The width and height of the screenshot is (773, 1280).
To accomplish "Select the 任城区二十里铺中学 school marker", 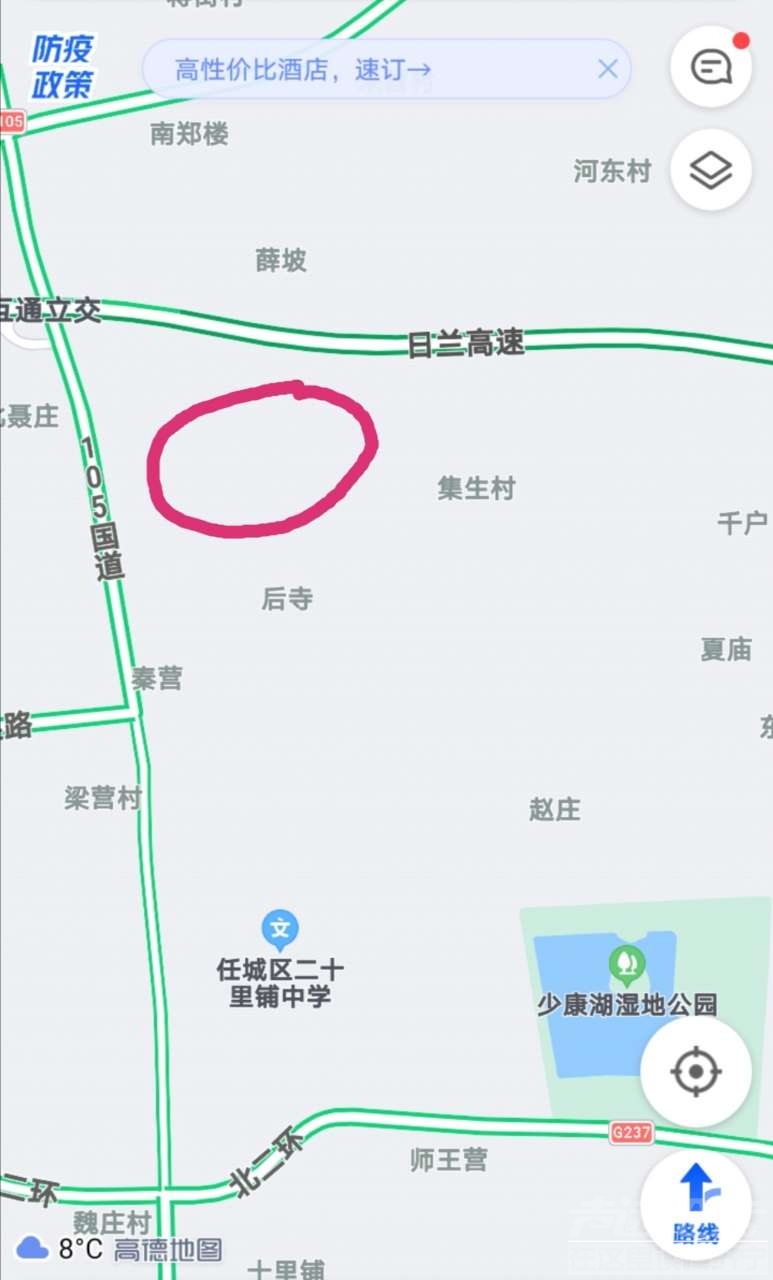I will (280, 931).
